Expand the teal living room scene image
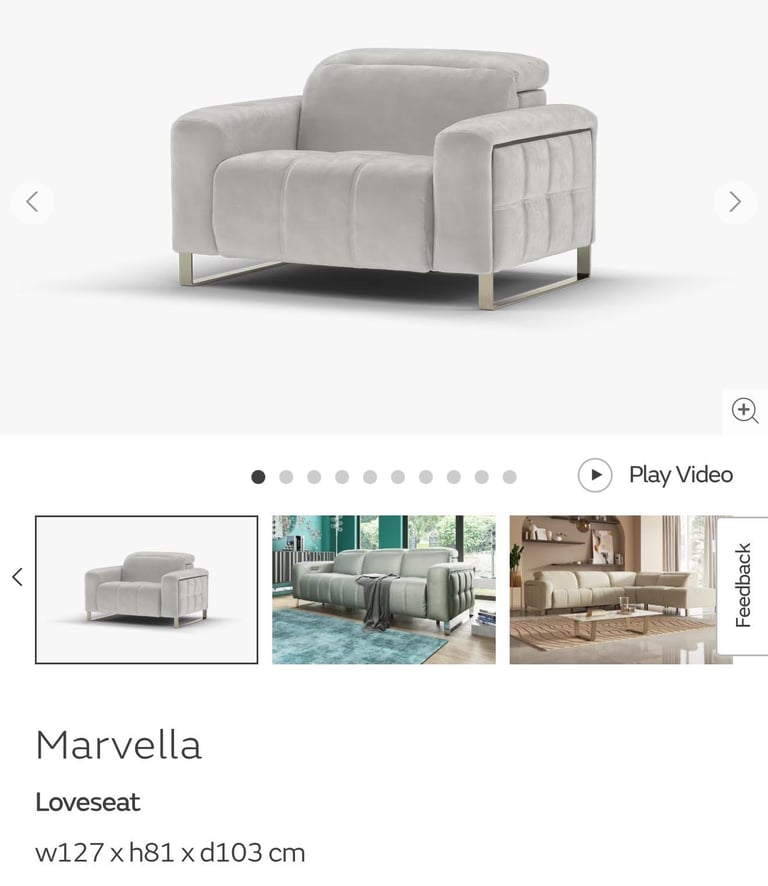This screenshot has width=768, height=886. point(384,588)
